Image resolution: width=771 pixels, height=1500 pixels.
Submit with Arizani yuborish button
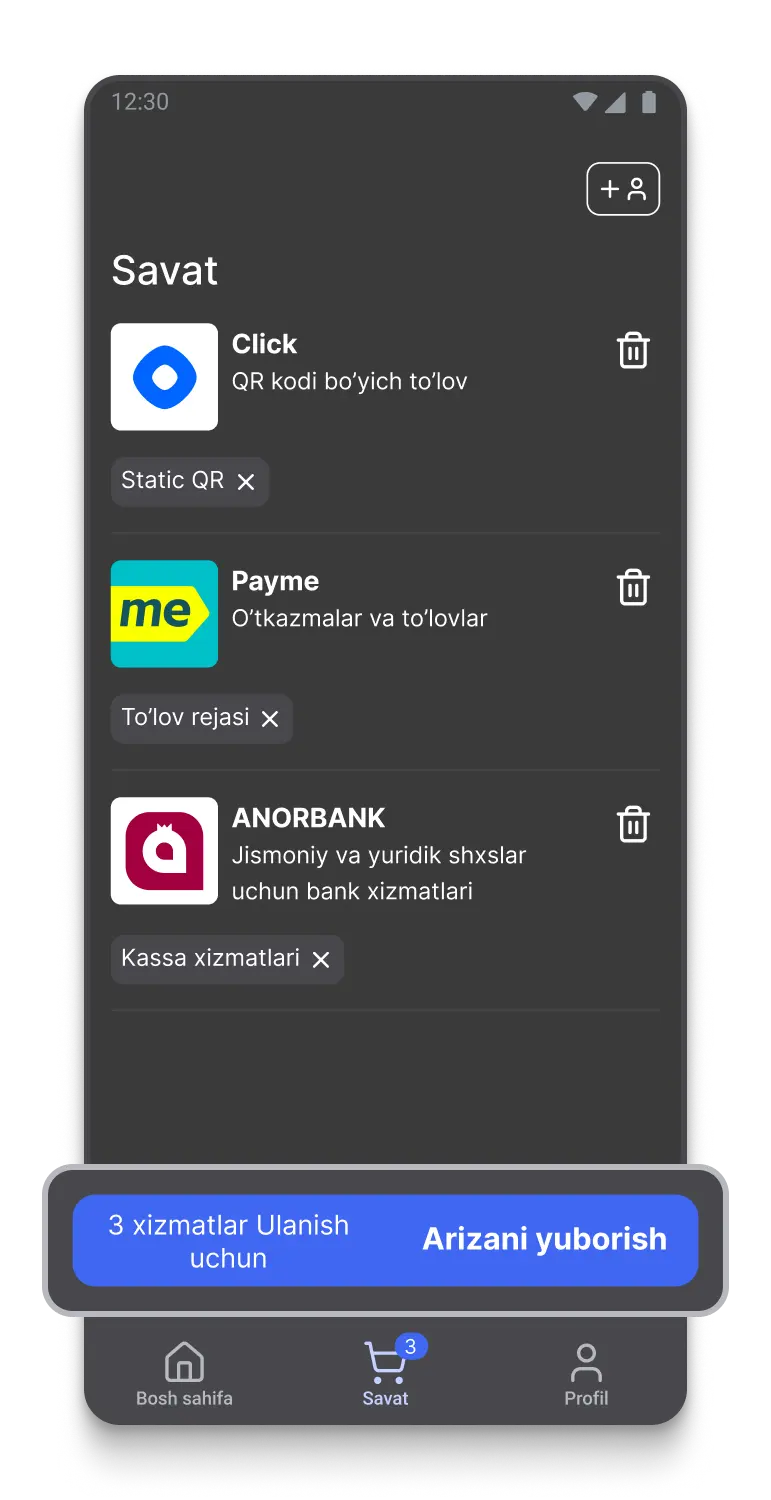click(385, 1241)
